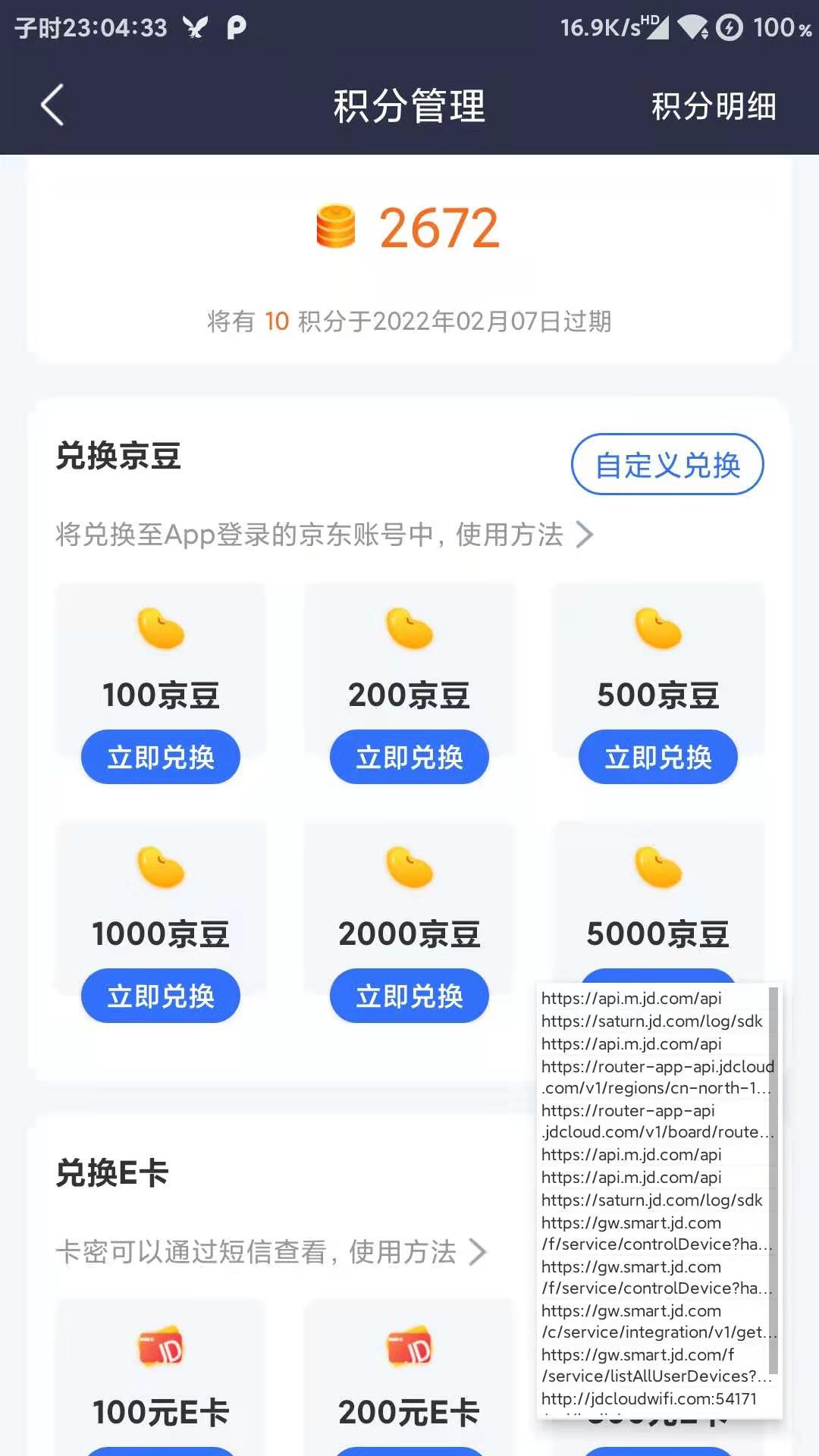Image resolution: width=819 pixels, height=1456 pixels.
Task: Redeem 100京豆 with 立即兑换
Action: (x=161, y=757)
